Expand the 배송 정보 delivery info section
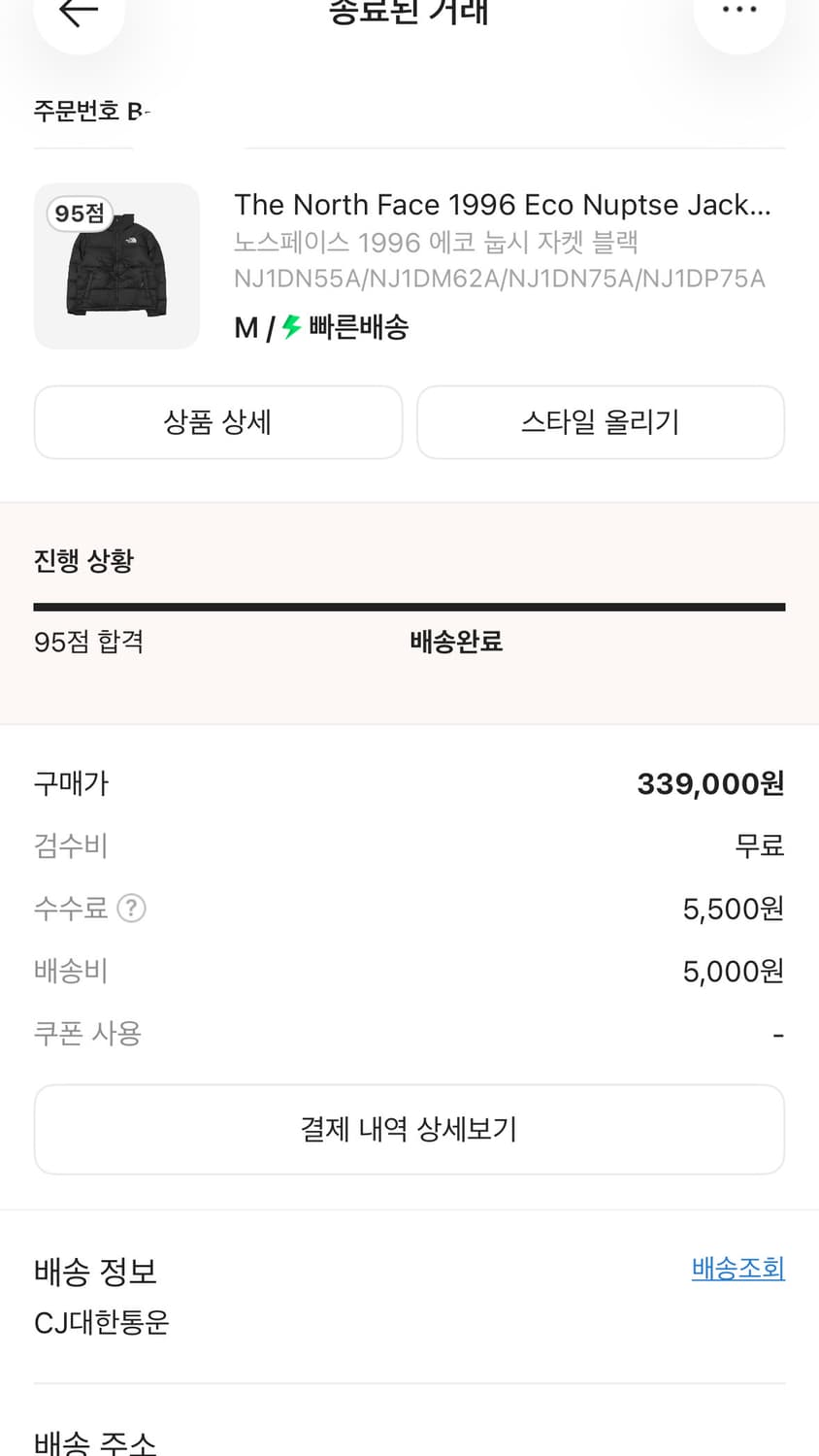Screen dimensions: 819x1456 pyautogui.click(x=96, y=1272)
